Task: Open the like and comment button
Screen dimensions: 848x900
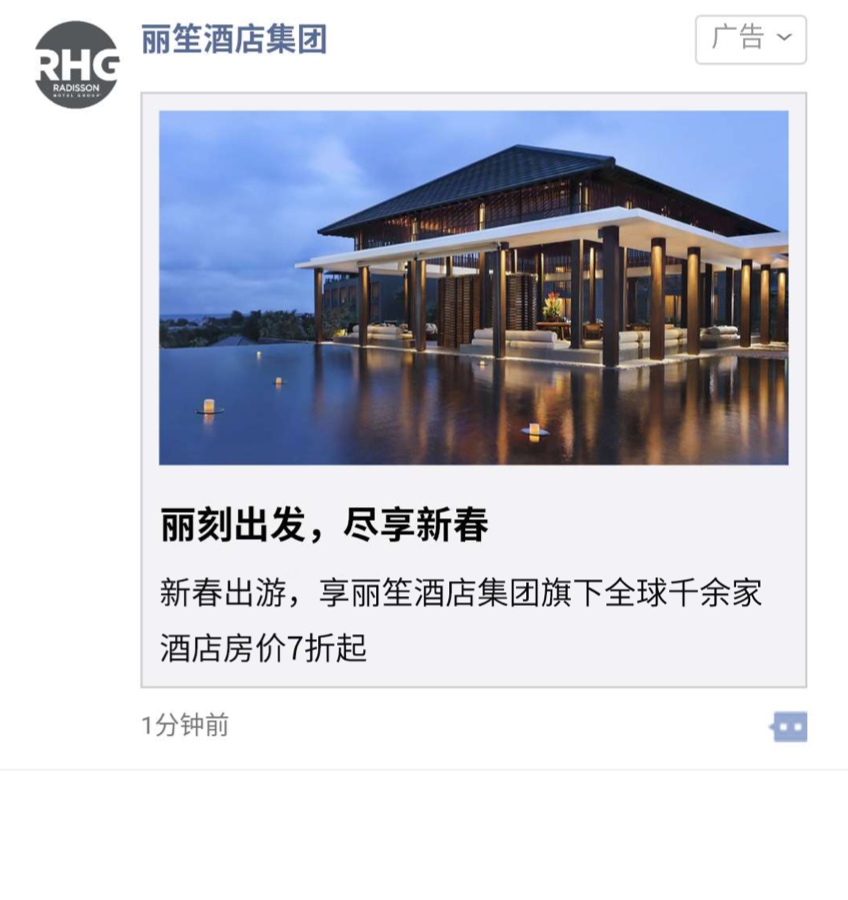Action: (789, 727)
